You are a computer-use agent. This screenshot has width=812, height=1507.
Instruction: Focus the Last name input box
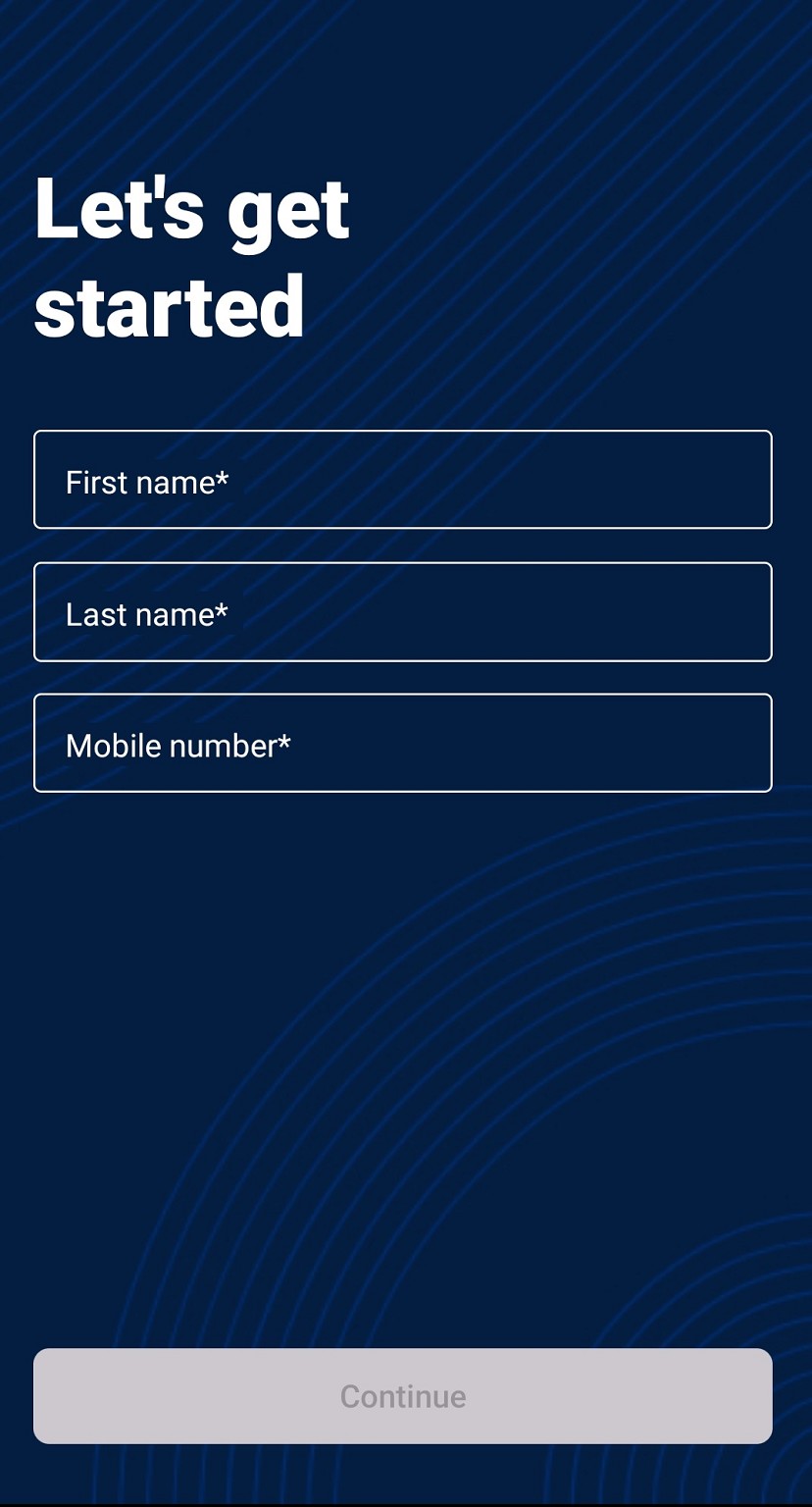(x=403, y=612)
